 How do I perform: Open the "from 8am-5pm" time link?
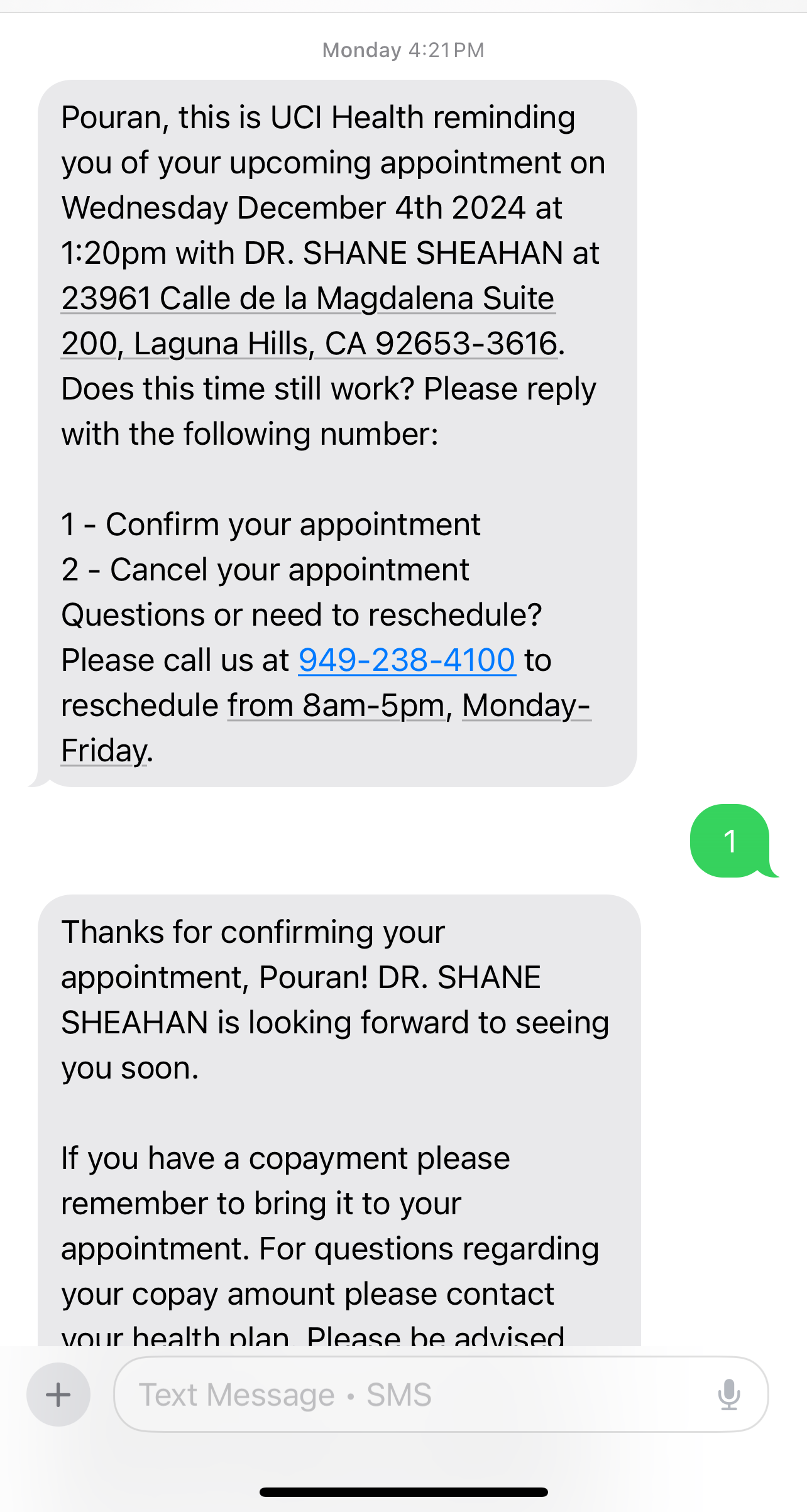tap(336, 705)
